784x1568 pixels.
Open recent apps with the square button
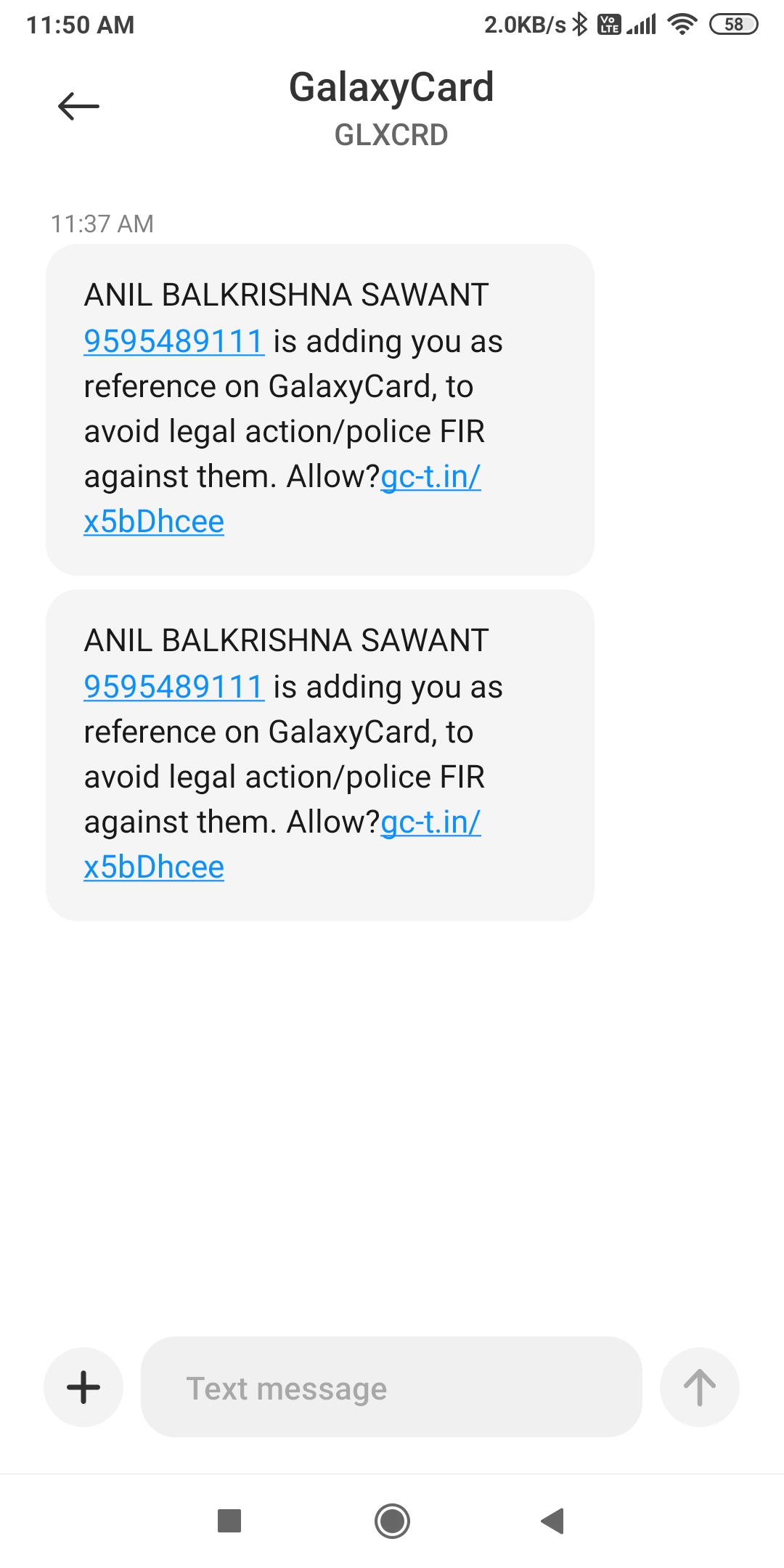coord(229,1520)
